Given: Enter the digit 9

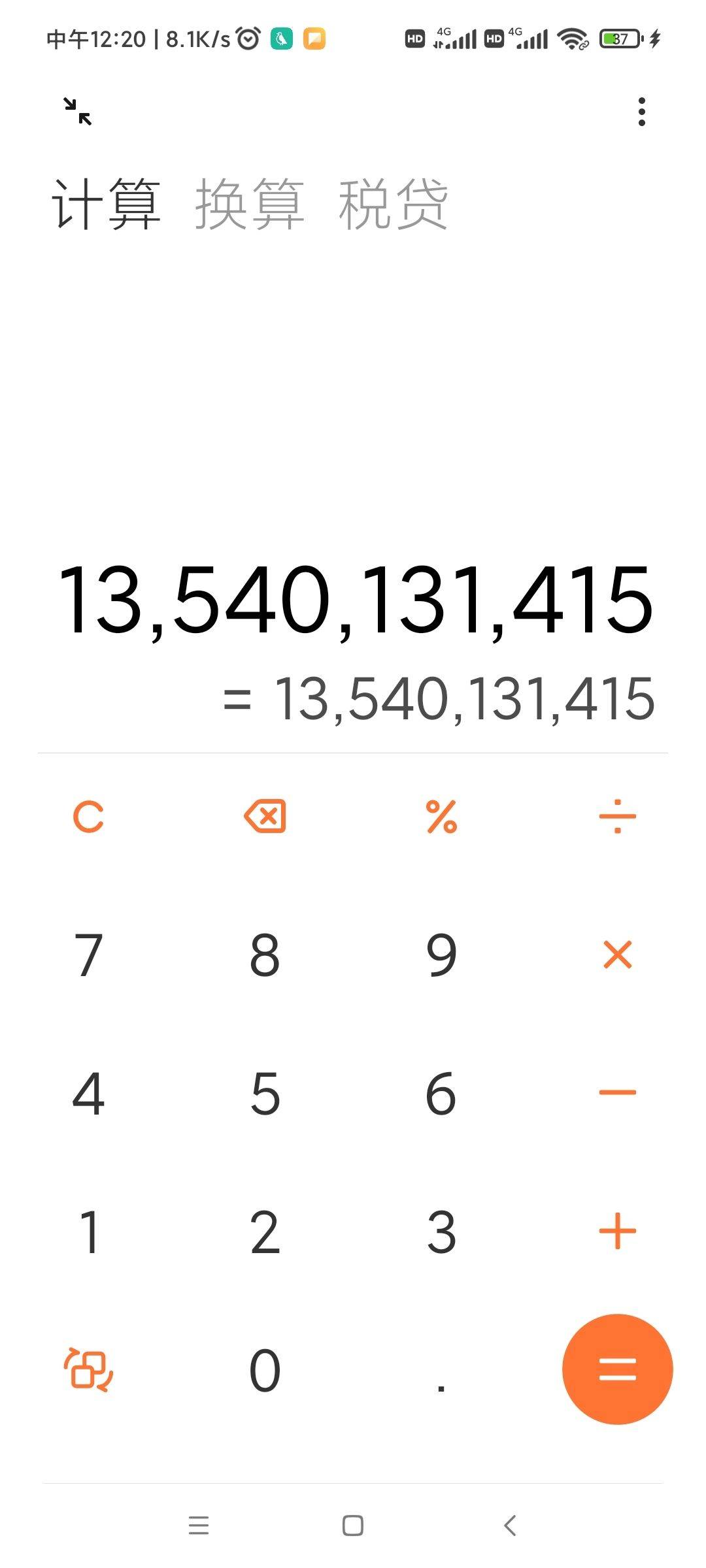Looking at the screenshot, I should pos(441,955).
